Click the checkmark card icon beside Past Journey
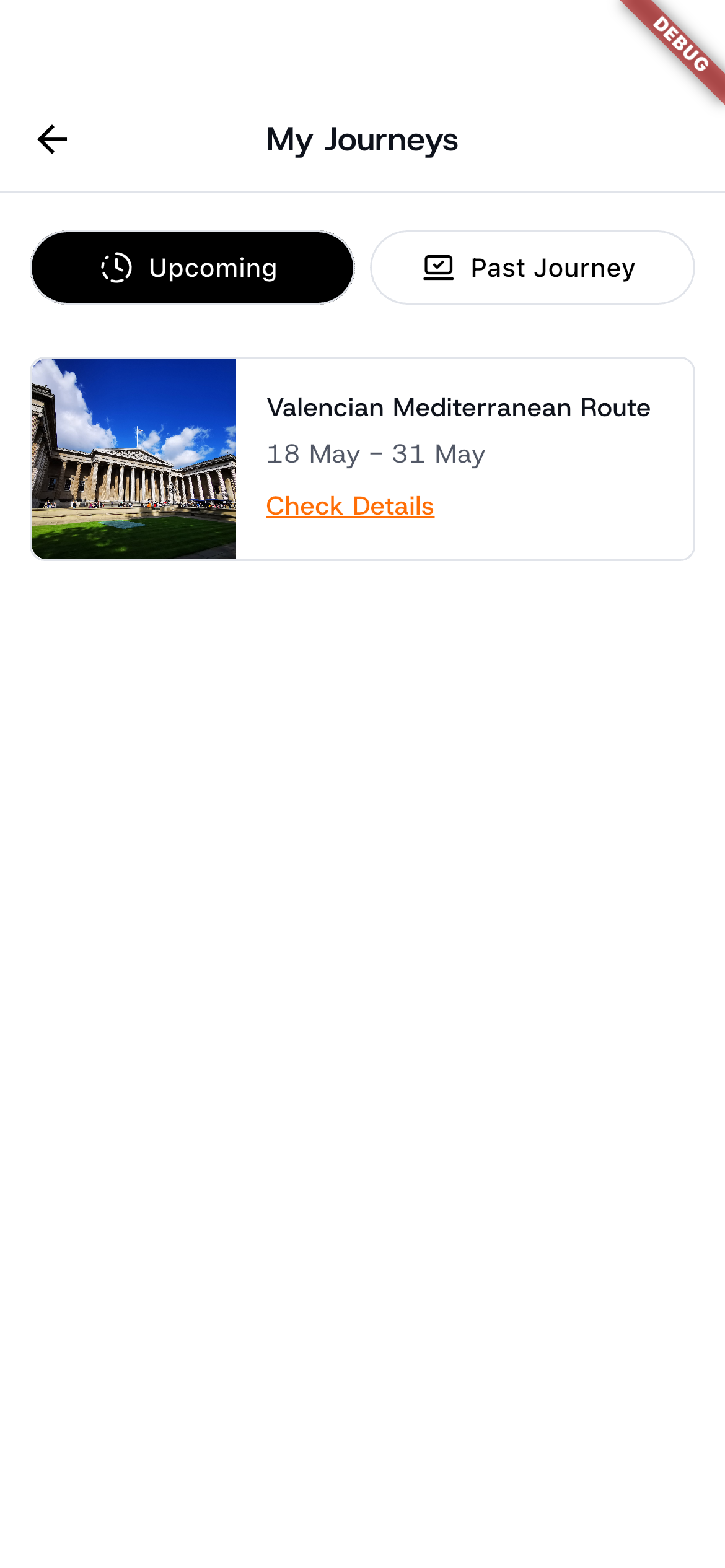725x1568 pixels. 439,268
